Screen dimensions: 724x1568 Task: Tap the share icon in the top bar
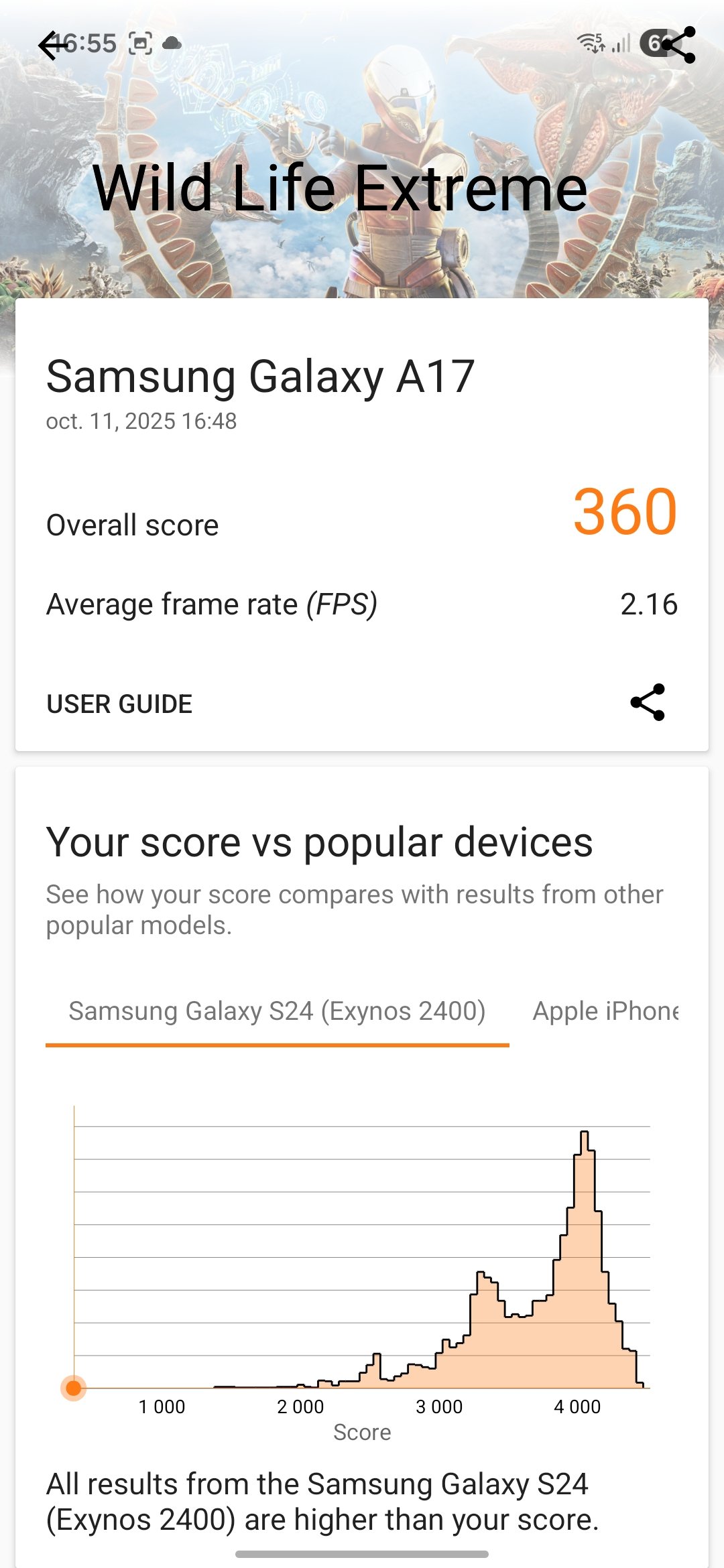click(x=678, y=45)
